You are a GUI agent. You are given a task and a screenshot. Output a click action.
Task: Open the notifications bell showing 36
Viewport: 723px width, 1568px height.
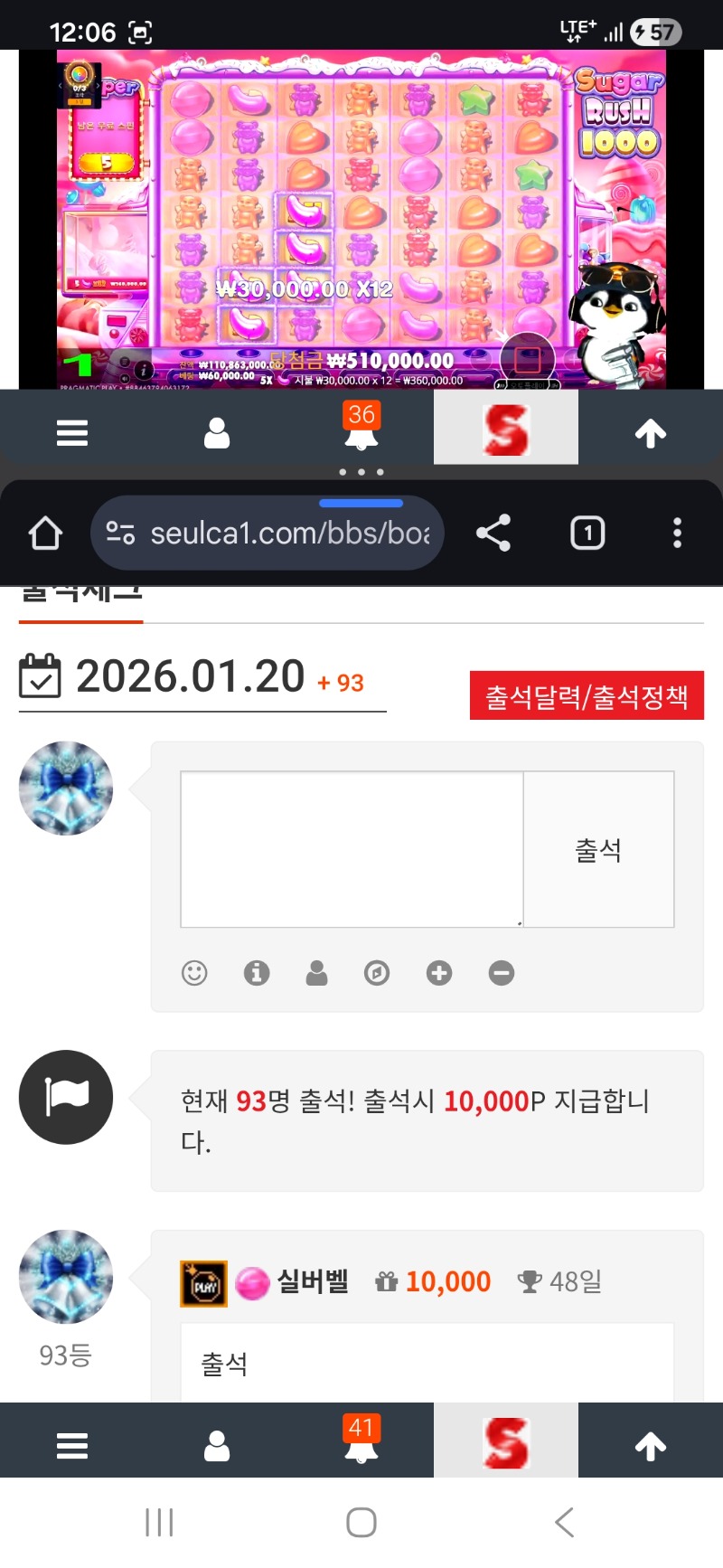coord(361,429)
